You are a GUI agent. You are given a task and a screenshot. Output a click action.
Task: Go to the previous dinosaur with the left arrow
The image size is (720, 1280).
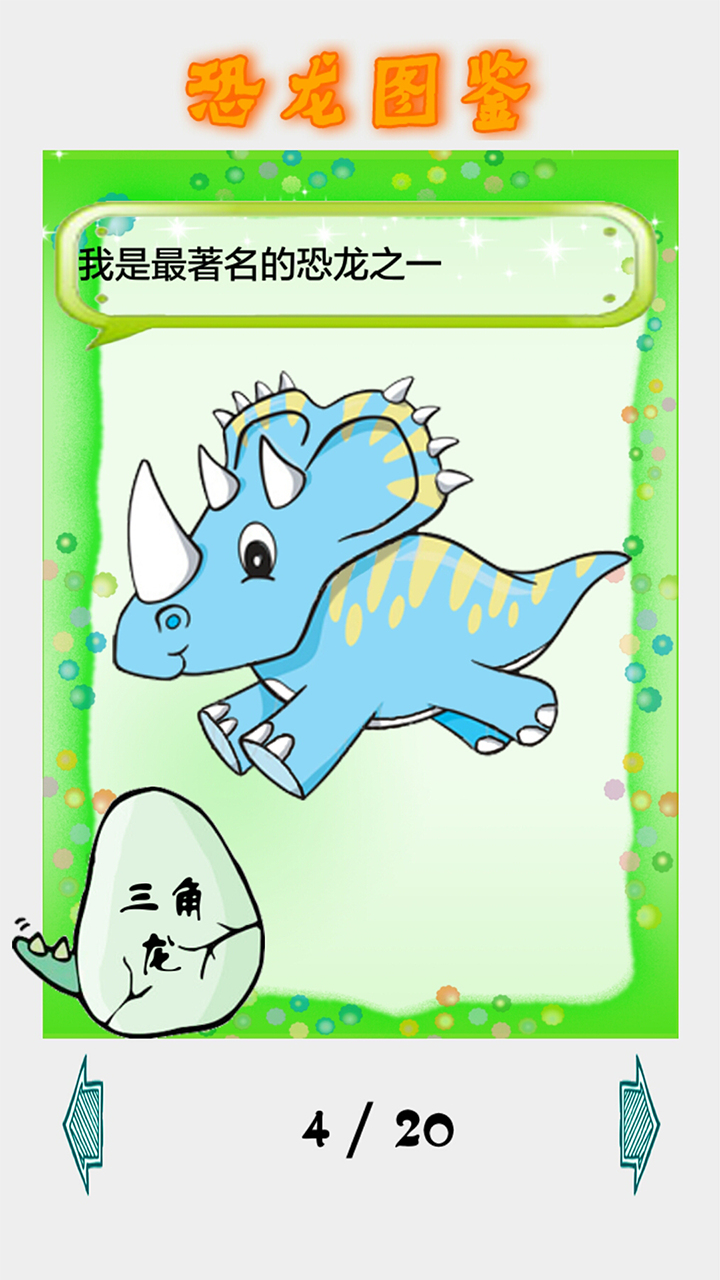tap(84, 1124)
